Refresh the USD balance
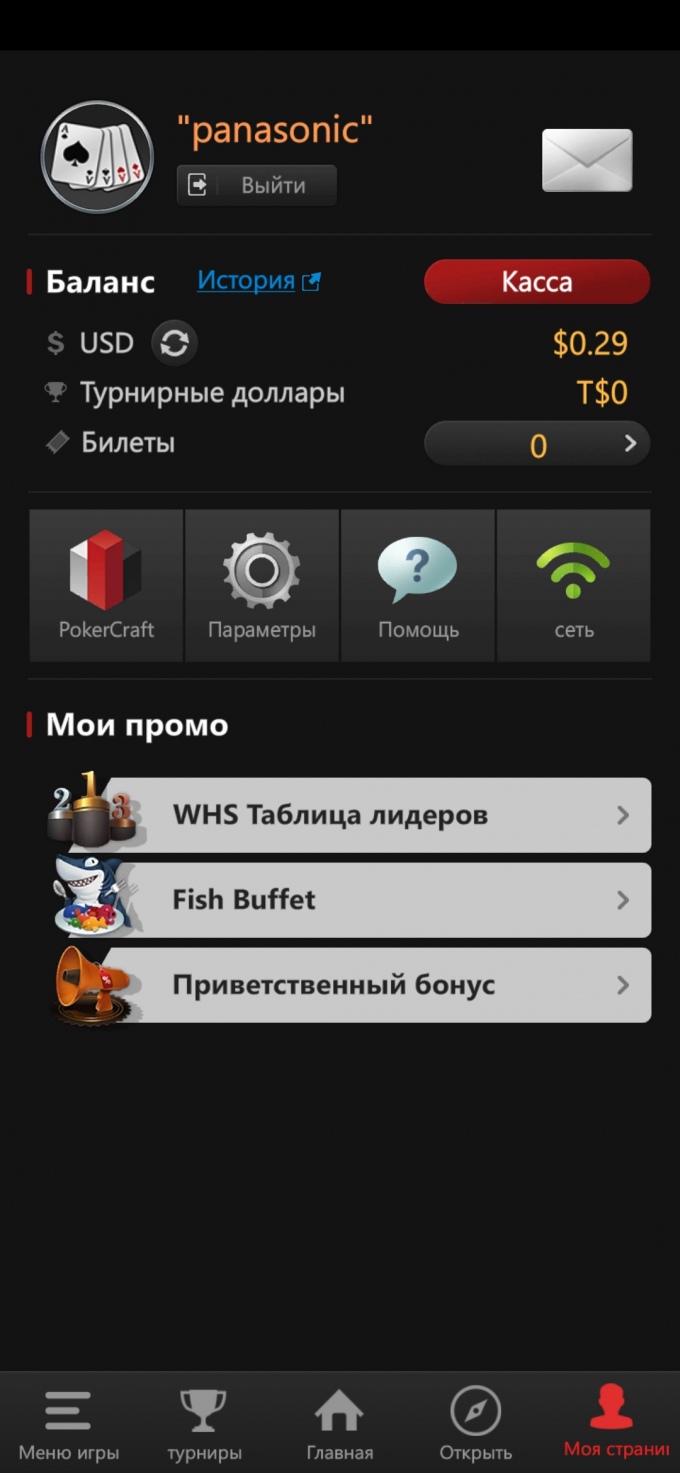The height and width of the screenshot is (1473, 680). click(174, 343)
